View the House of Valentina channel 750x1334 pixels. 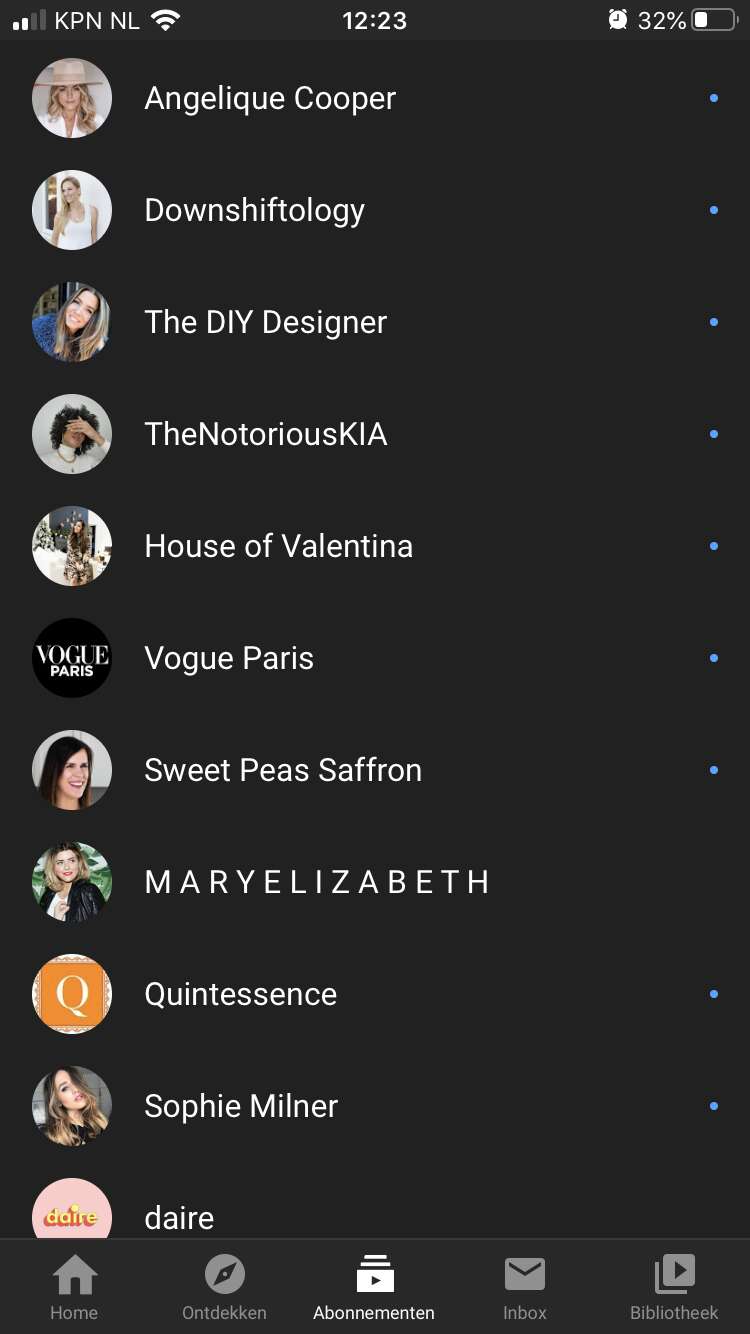(x=375, y=546)
